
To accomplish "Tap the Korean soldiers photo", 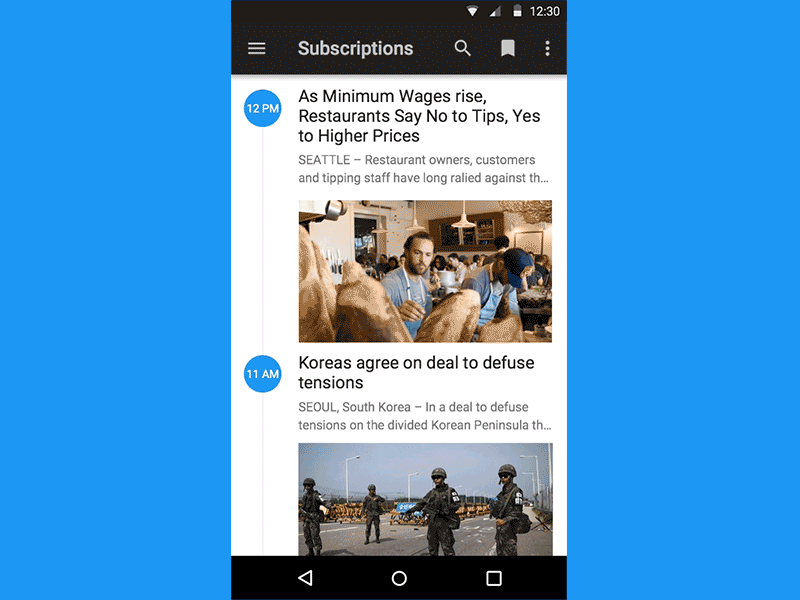I will pos(425,498).
